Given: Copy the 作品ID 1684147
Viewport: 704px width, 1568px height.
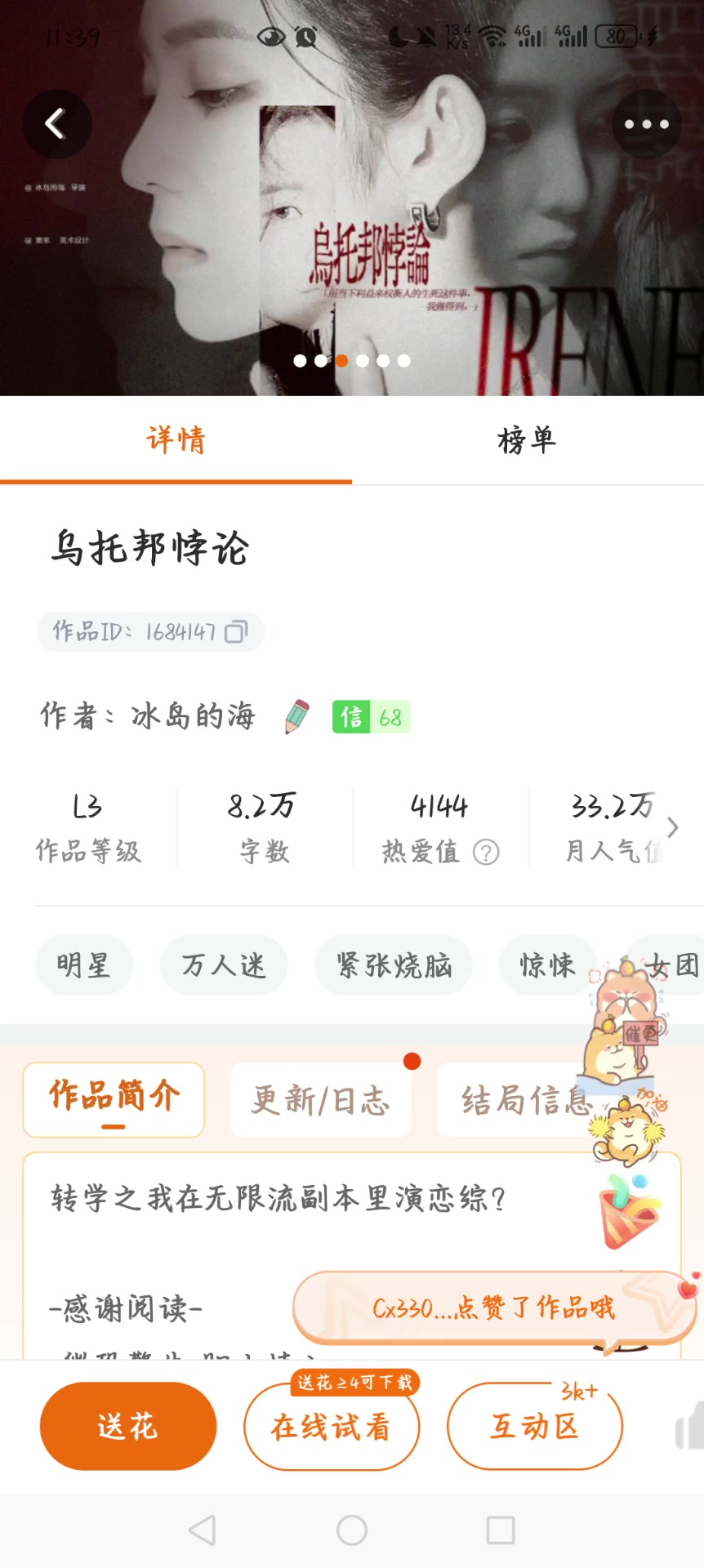Looking at the screenshot, I should 236,632.
